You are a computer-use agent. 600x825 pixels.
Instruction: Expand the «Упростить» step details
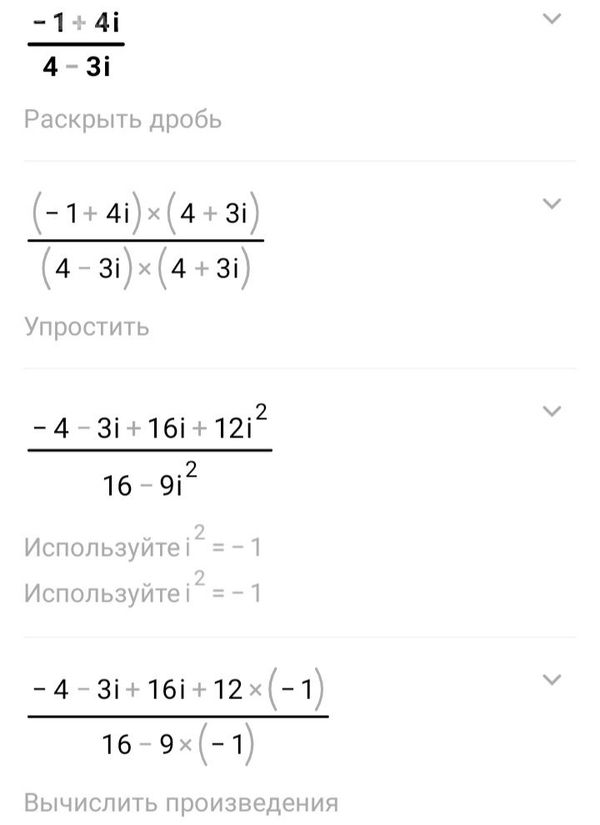551,204
